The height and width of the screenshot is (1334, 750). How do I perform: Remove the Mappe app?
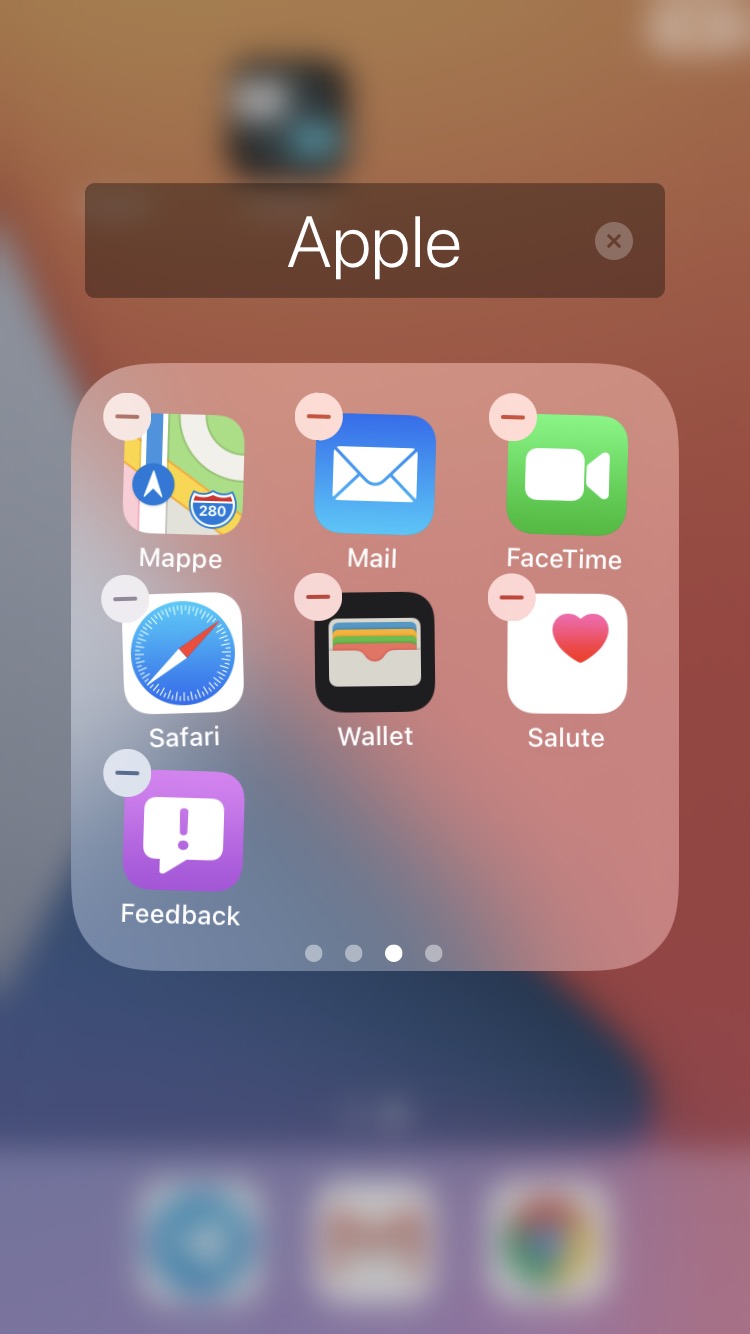pyautogui.click(x=127, y=416)
